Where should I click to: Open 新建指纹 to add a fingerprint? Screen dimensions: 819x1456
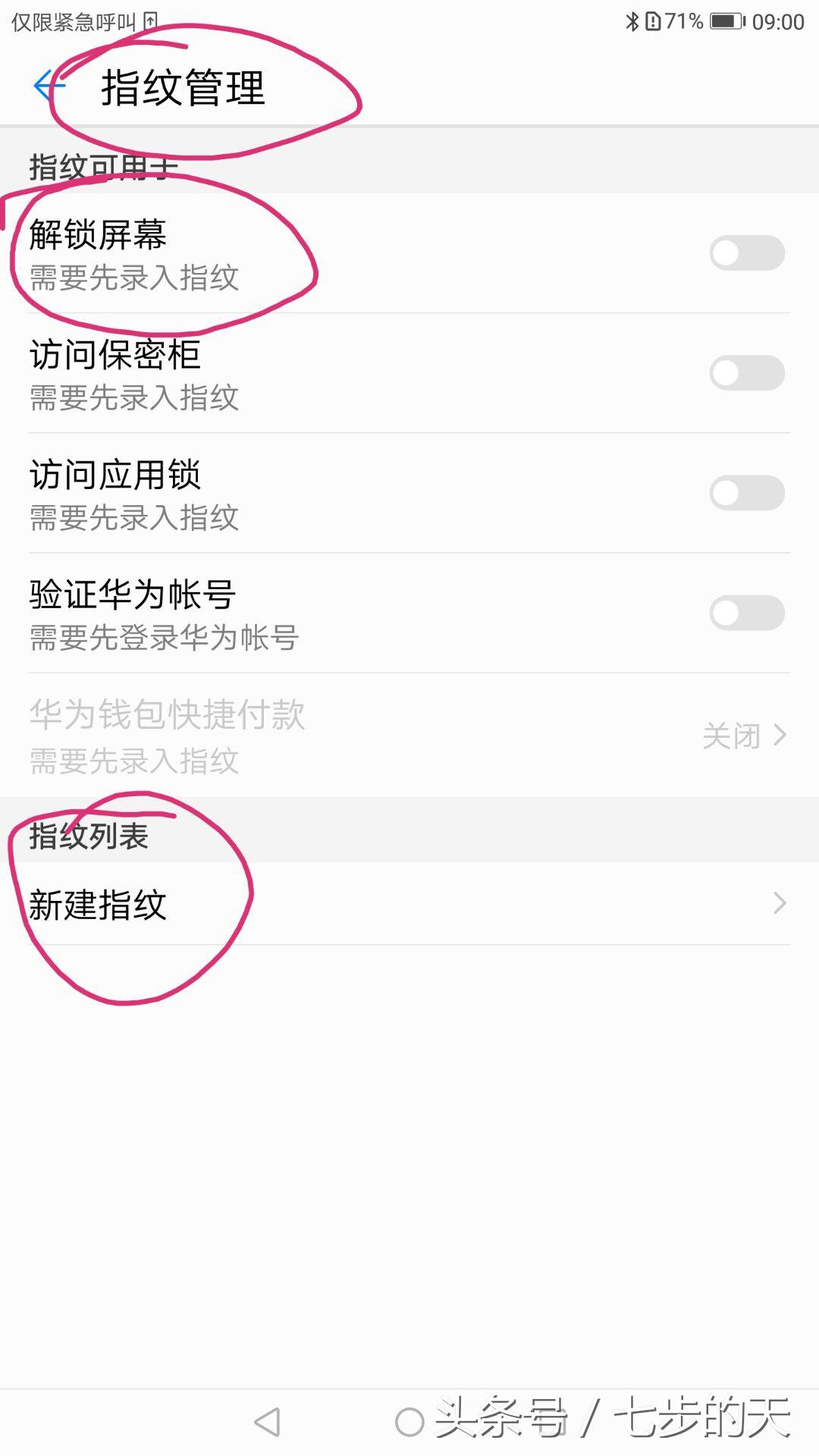click(409, 903)
